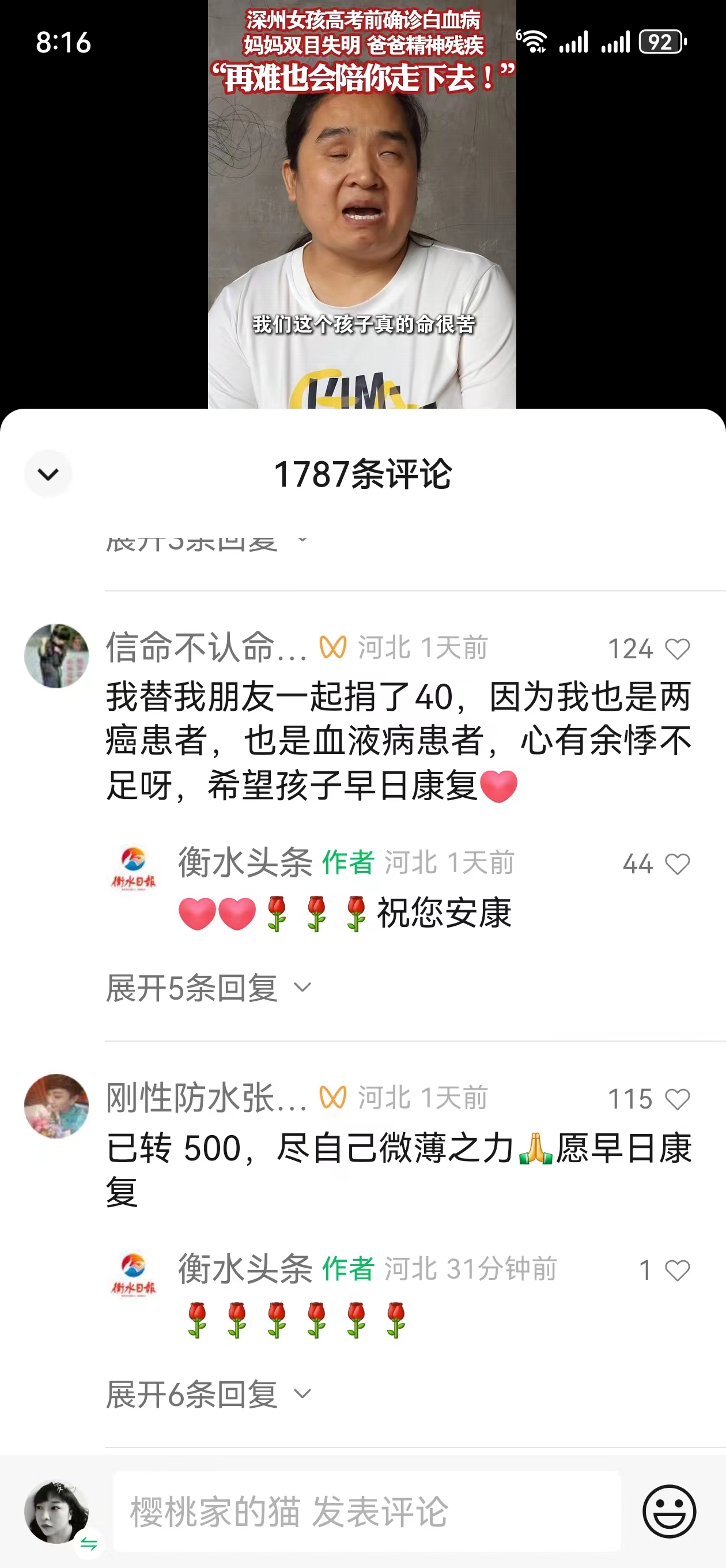Viewport: 726px width, 1568px height.
Task: Open 信命不认命's profile avatar
Action: click(x=56, y=655)
